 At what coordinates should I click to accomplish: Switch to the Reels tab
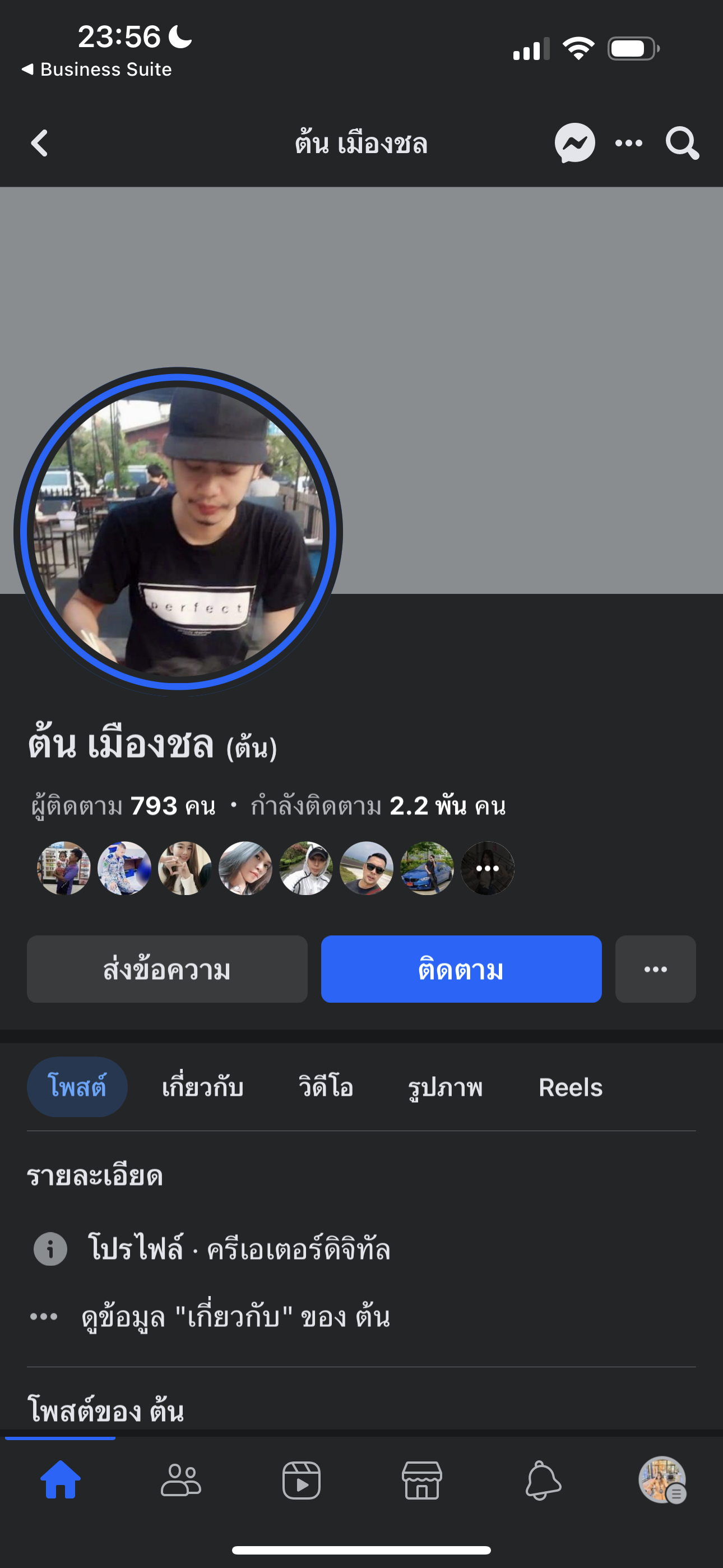point(570,1087)
